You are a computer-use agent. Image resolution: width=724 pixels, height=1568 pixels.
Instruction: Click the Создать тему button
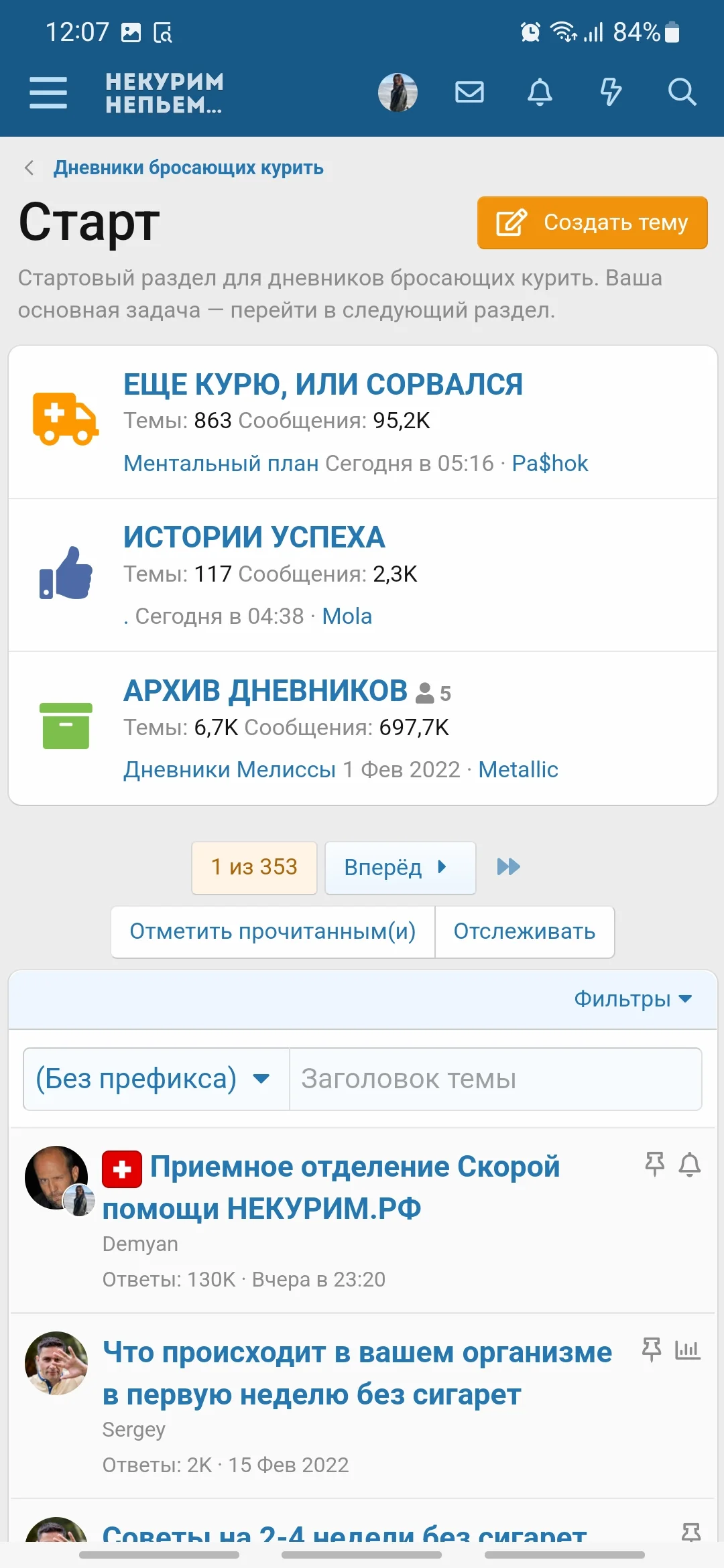pyautogui.click(x=592, y=222)
